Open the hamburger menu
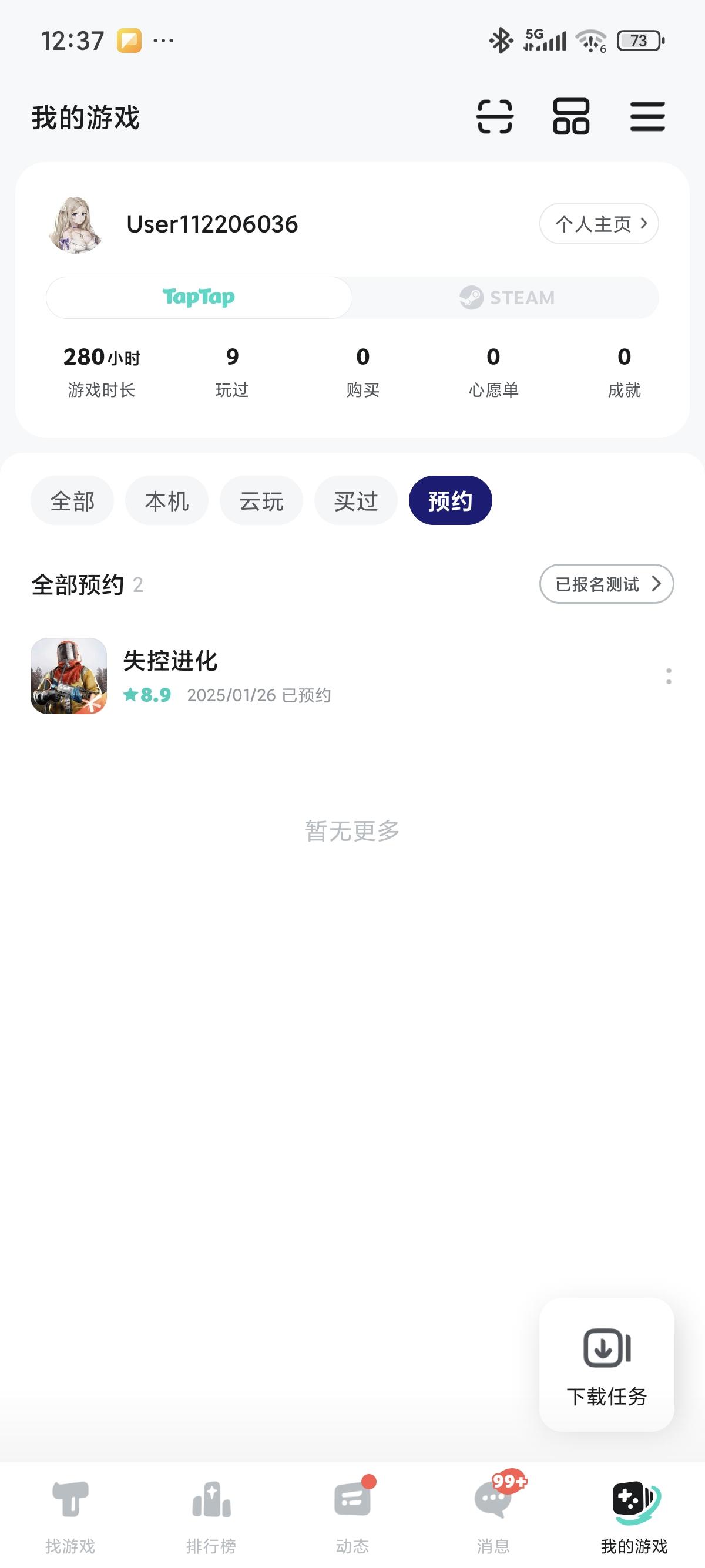This screenshot has width=705, height=1568. pos(647,116)
